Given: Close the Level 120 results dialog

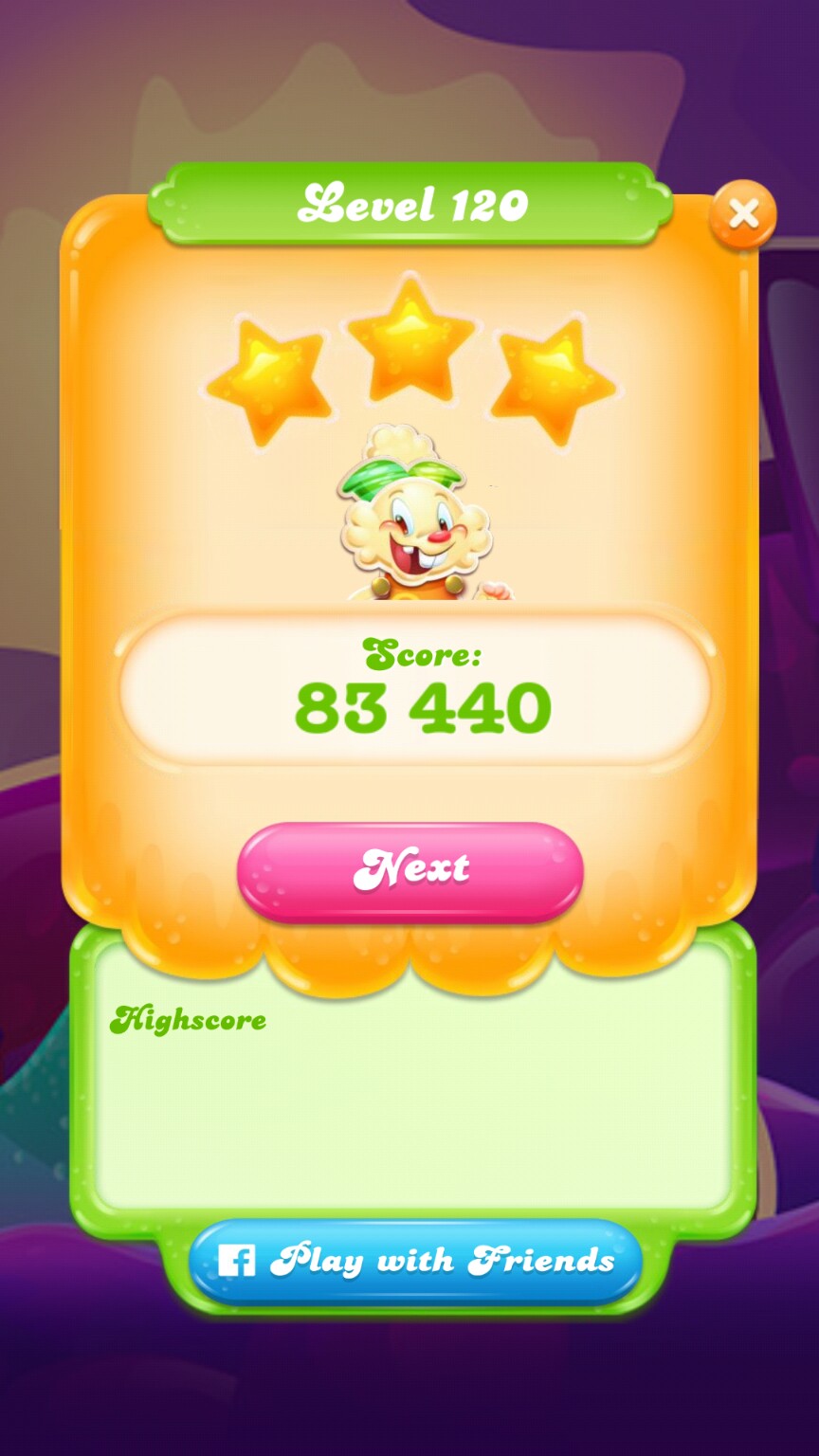Looking at the screenshot, I should pos(742,214).
